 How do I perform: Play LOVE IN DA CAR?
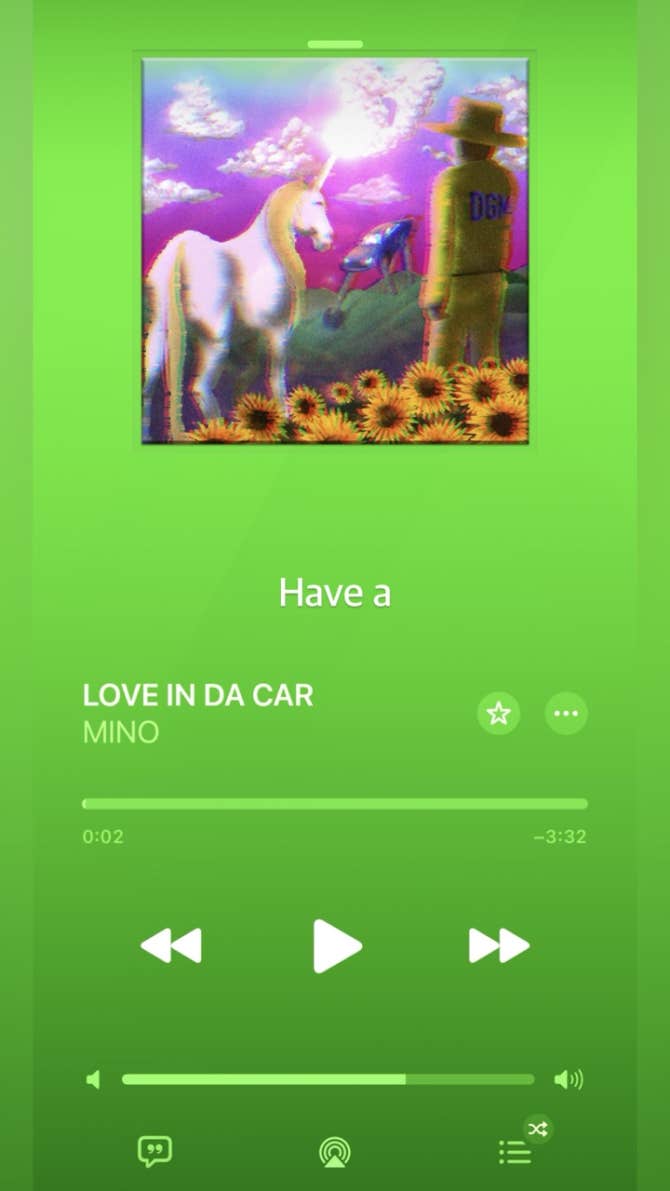[x=336, y=946]
